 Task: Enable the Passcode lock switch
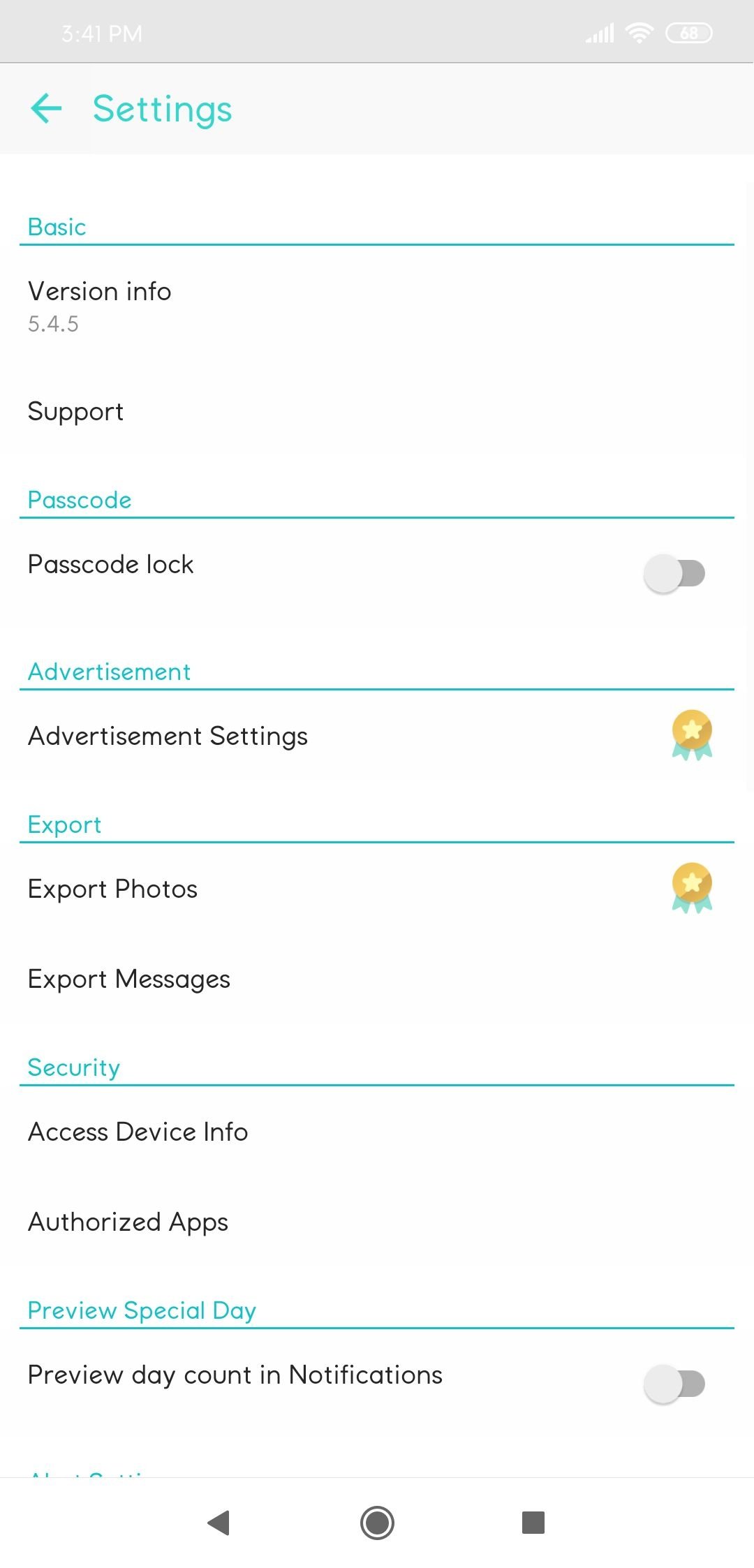click(x=674, y=573)
